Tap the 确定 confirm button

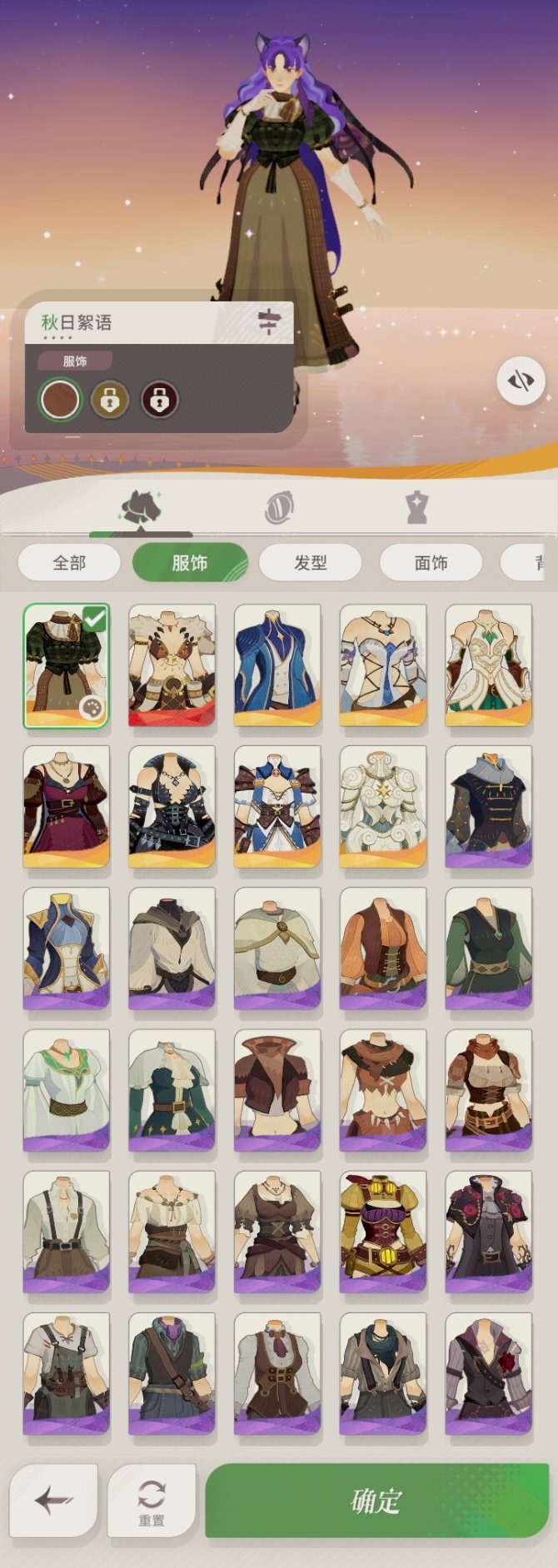376,1501
